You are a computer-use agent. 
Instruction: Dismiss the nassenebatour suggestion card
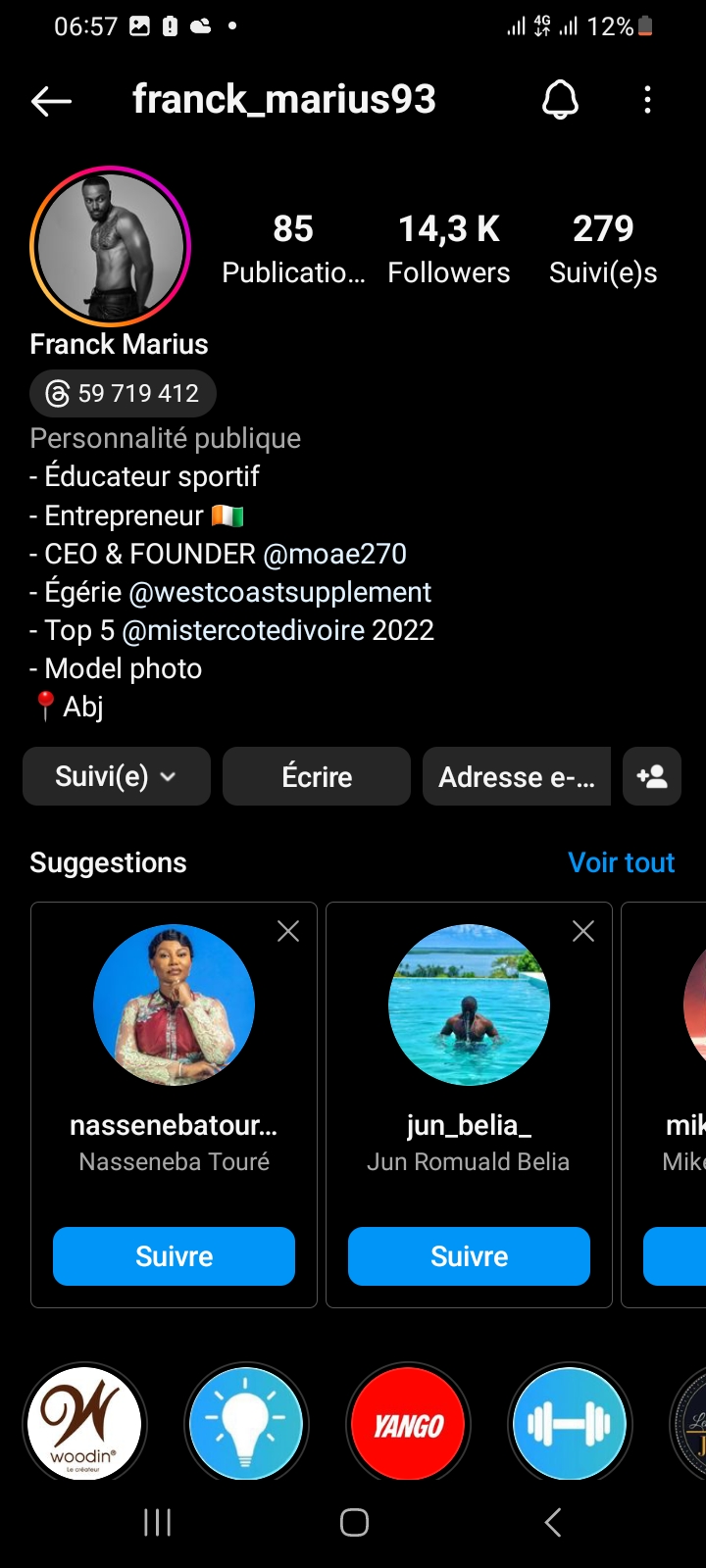(288, 931)
